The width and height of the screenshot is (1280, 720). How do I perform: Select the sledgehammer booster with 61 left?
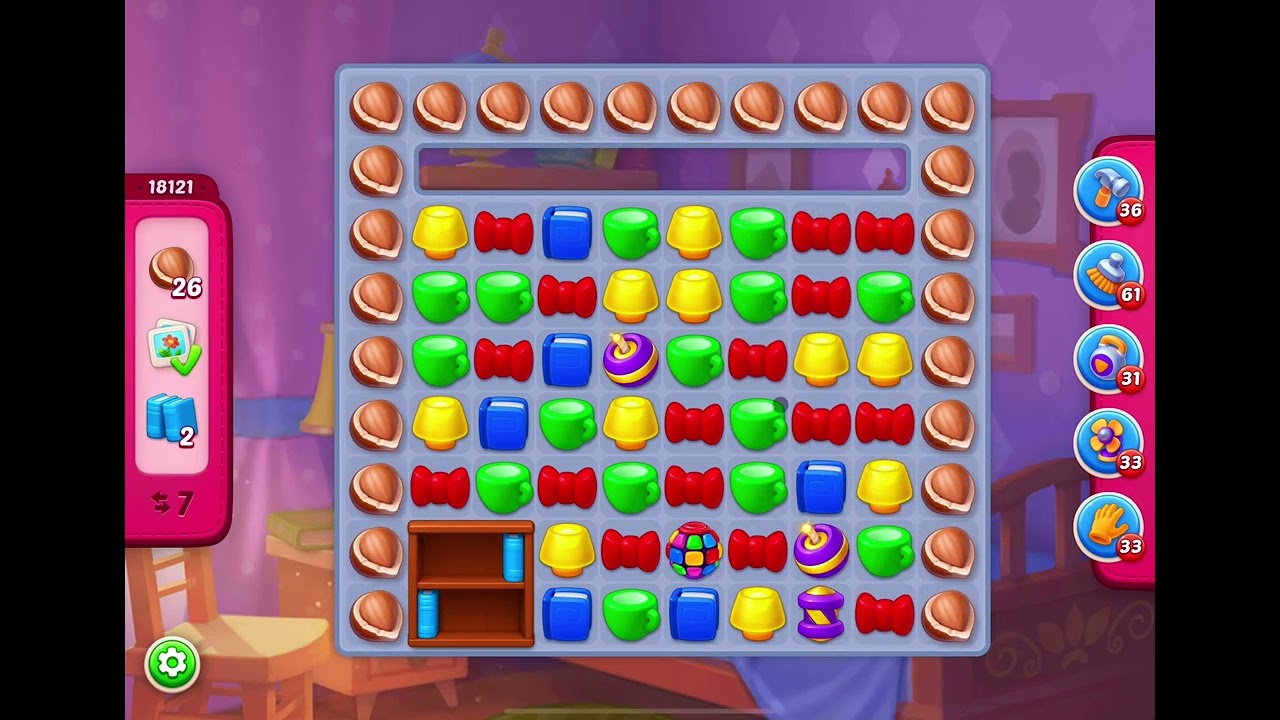[1108, 274]
